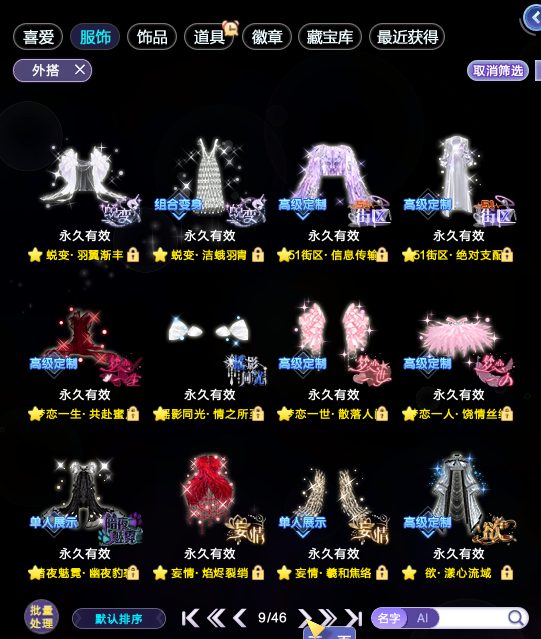Tap the name search field
This screenshot has height=639, width=541.
[x=472, y=618]
